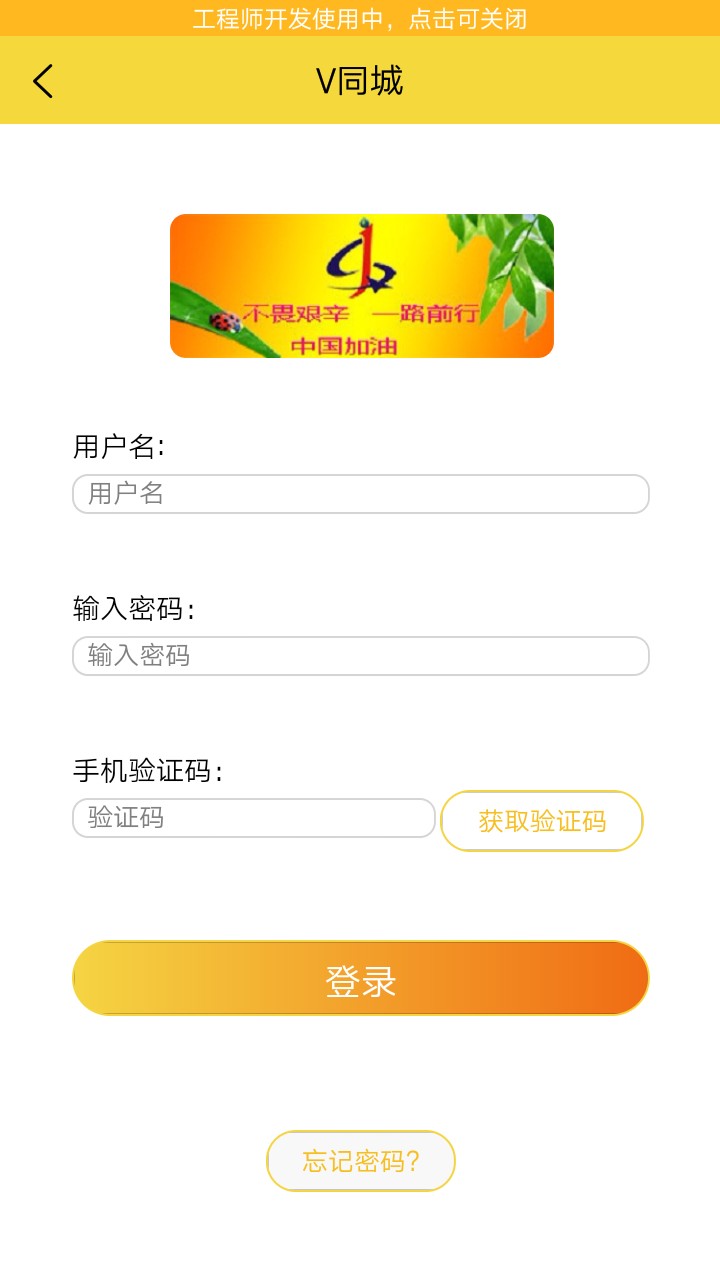
Task: Click the ladybug banner image
Action: [x=361, y=285]
